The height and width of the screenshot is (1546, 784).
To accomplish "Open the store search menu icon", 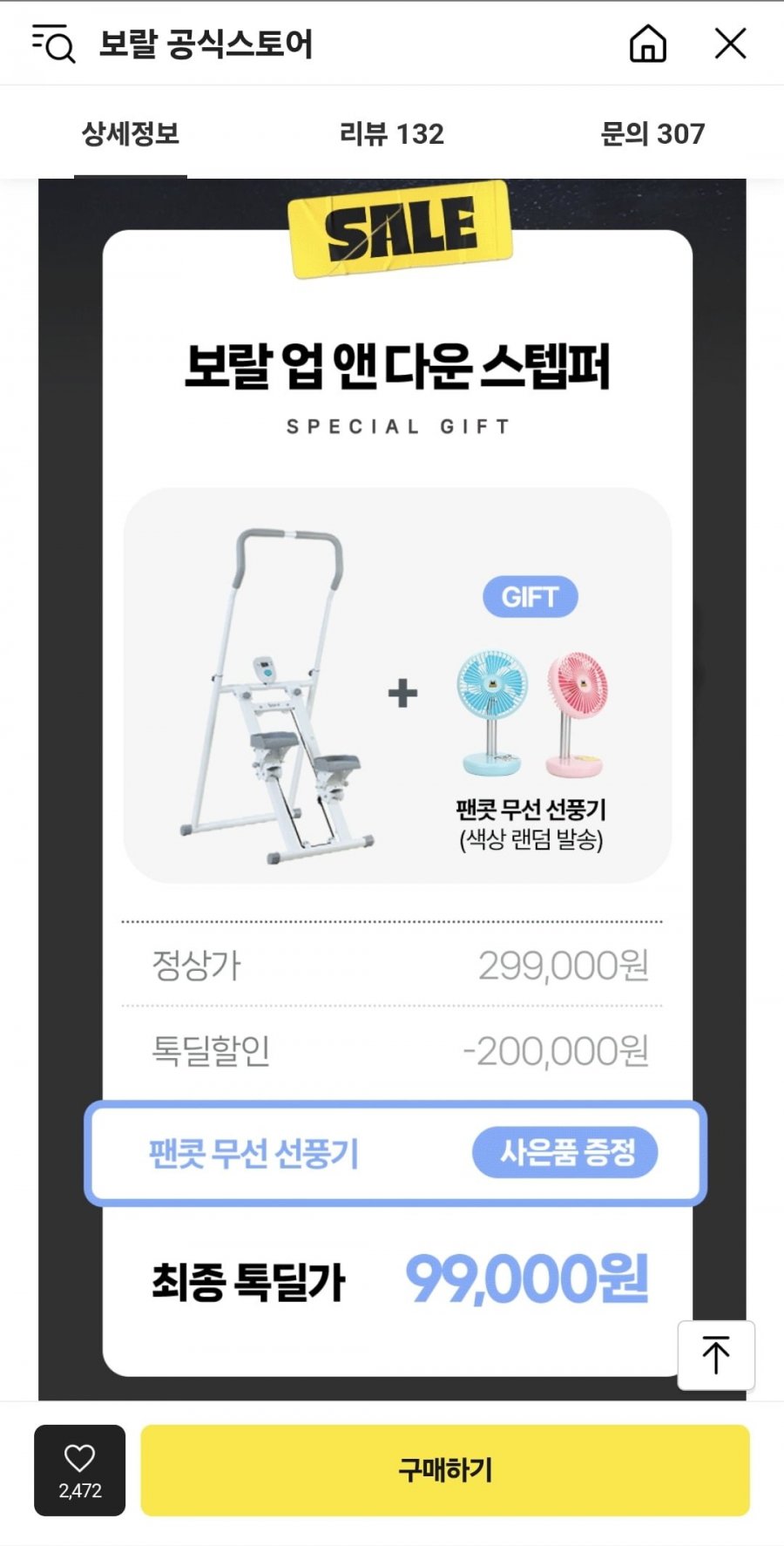I will 53,44.
